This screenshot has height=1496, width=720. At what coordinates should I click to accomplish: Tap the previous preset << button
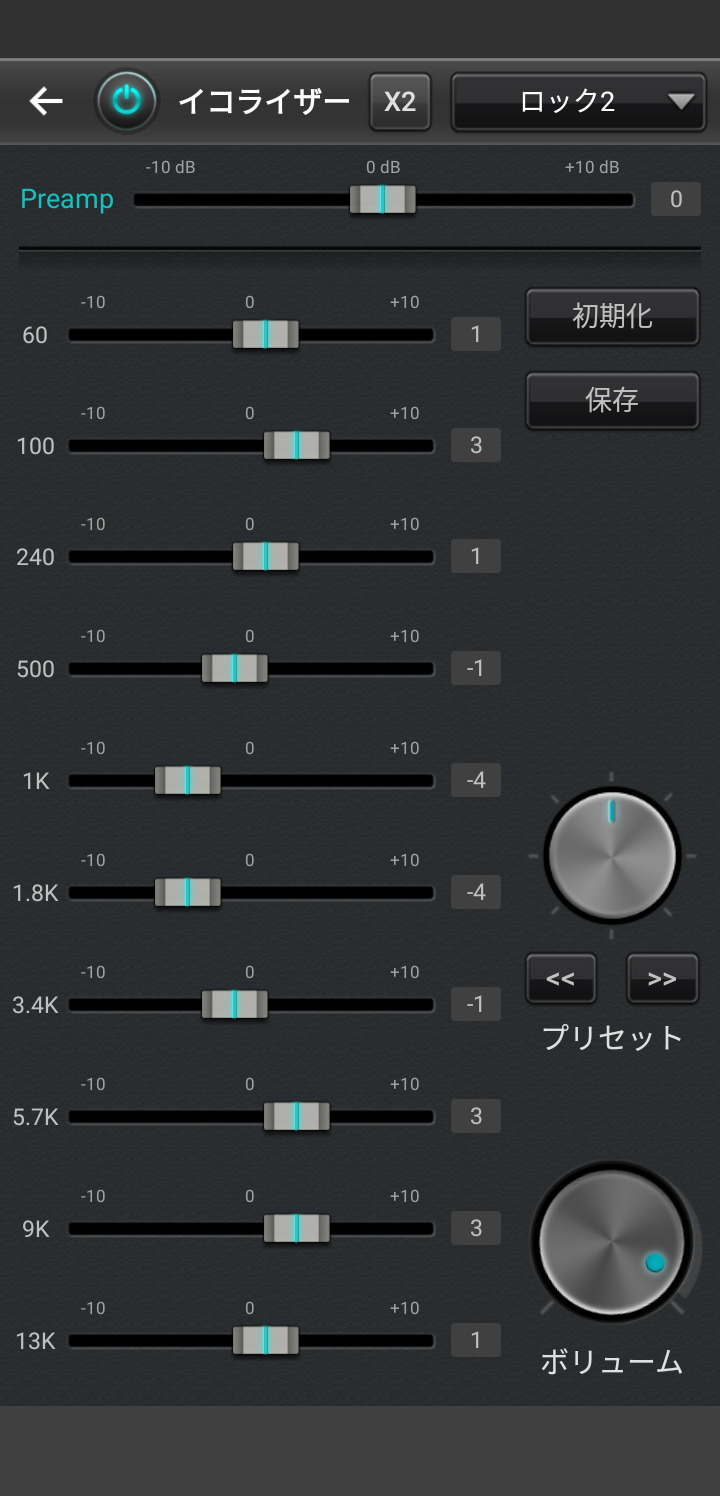coord(561,978)
